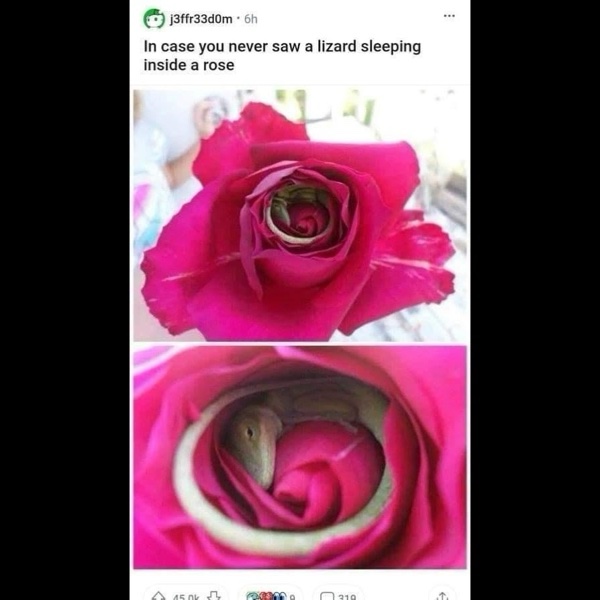Open the rose photo in full view

tap(299, 215)
